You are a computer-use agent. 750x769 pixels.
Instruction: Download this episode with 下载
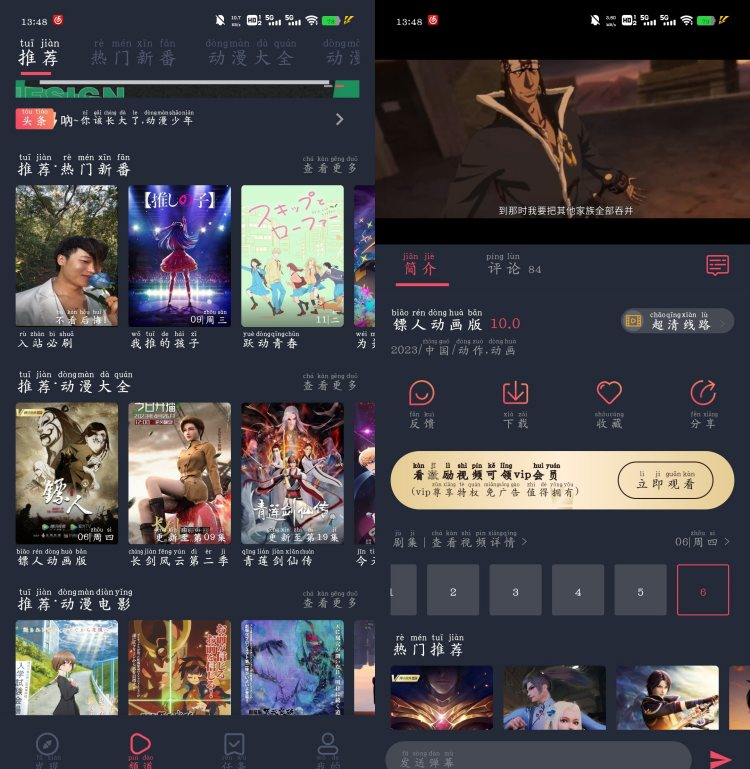tap(515, 403)
